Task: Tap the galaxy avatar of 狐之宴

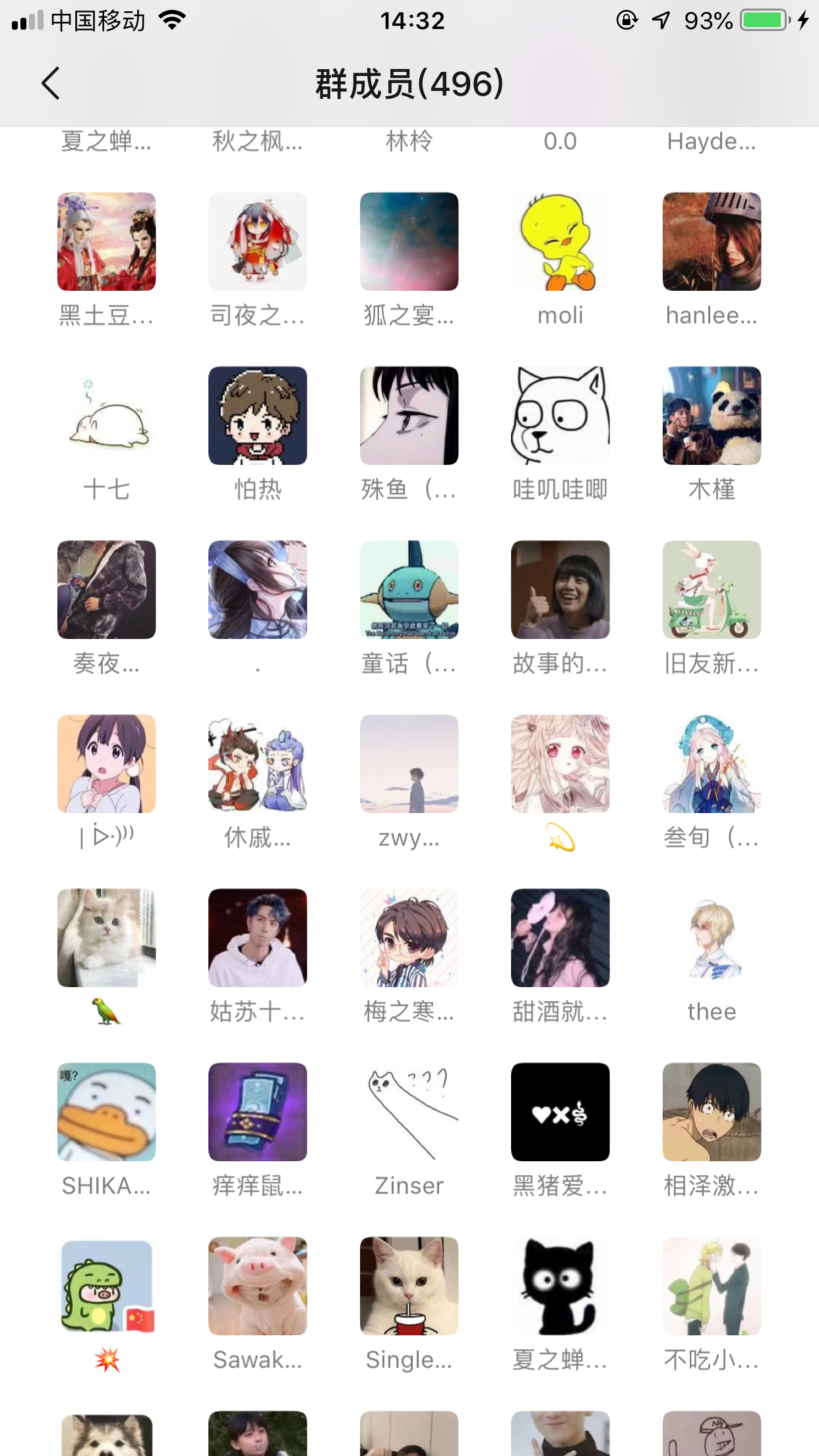Action: pyautogui.click(x=409, y=241)
